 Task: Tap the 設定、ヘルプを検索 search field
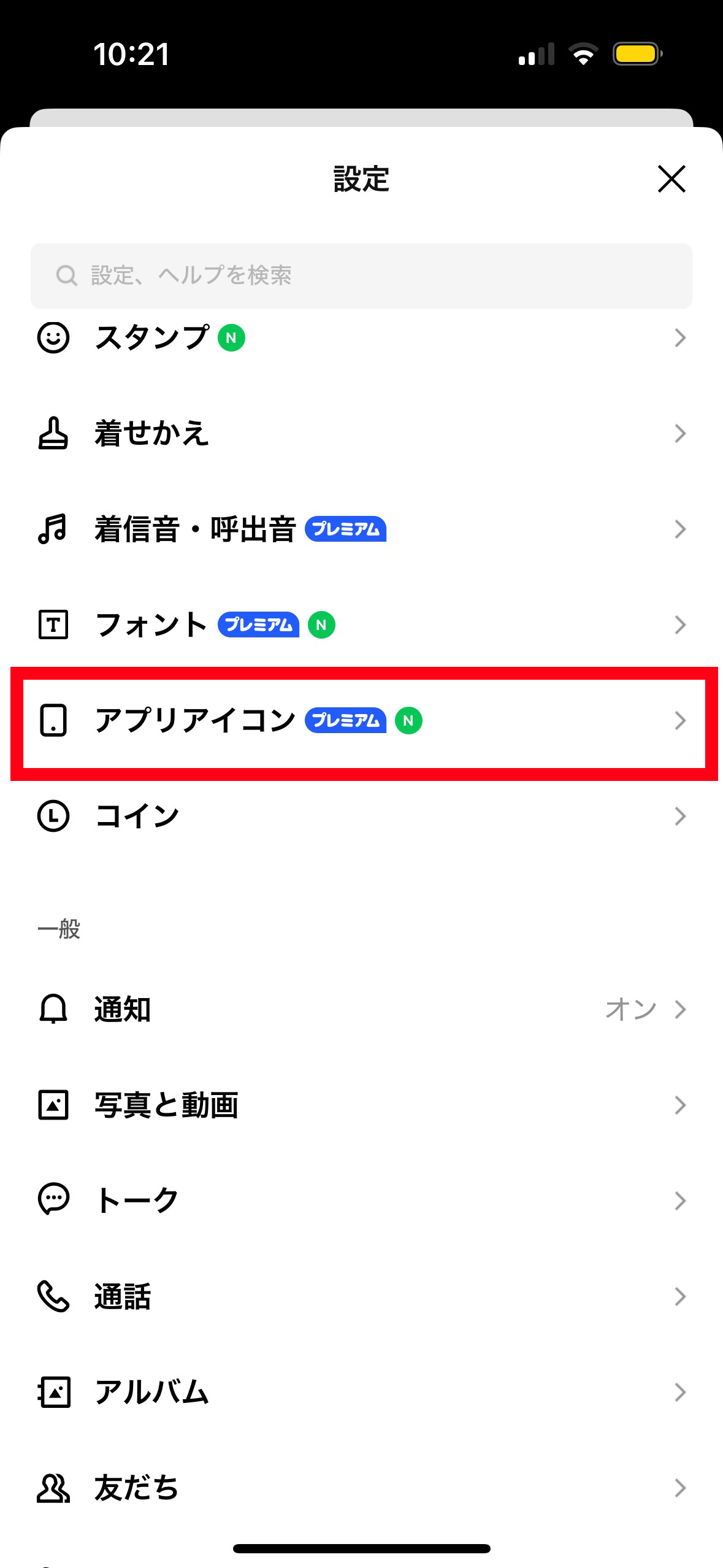pyautogui.click(x=361, y=275)
